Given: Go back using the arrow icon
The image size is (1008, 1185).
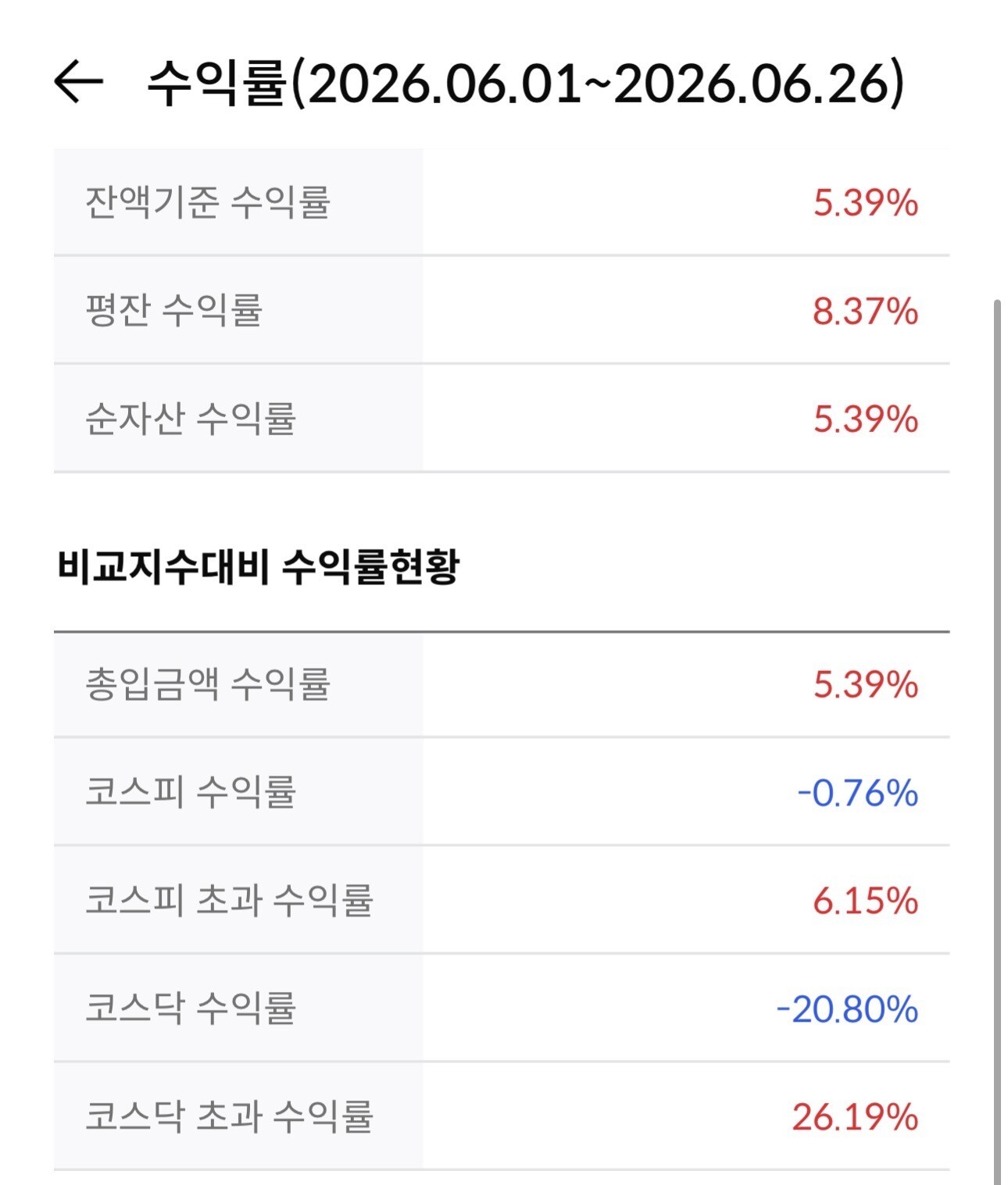Looking at the screenshot, I should tap(78, 80).
